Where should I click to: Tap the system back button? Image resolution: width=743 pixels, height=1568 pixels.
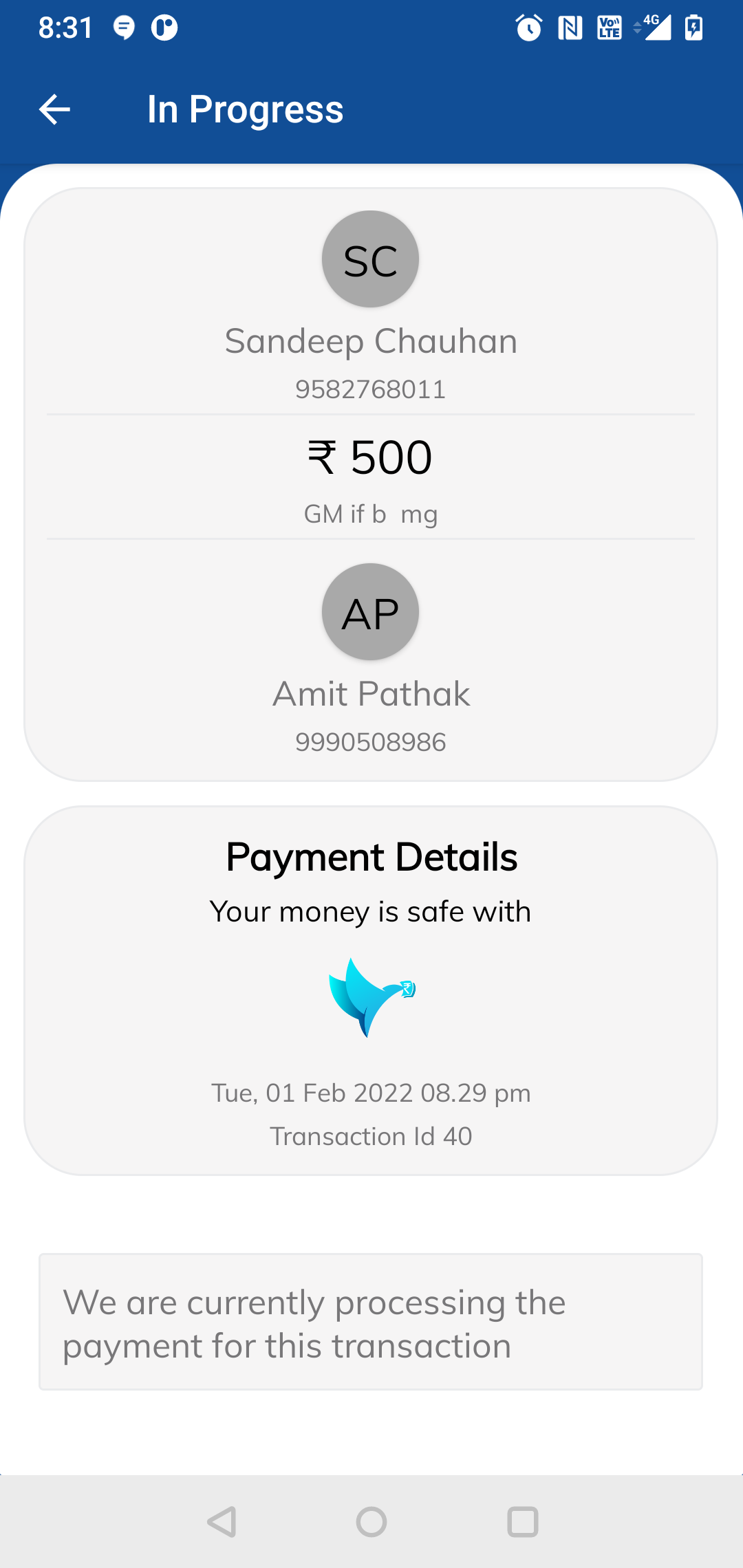point(222,1522)
